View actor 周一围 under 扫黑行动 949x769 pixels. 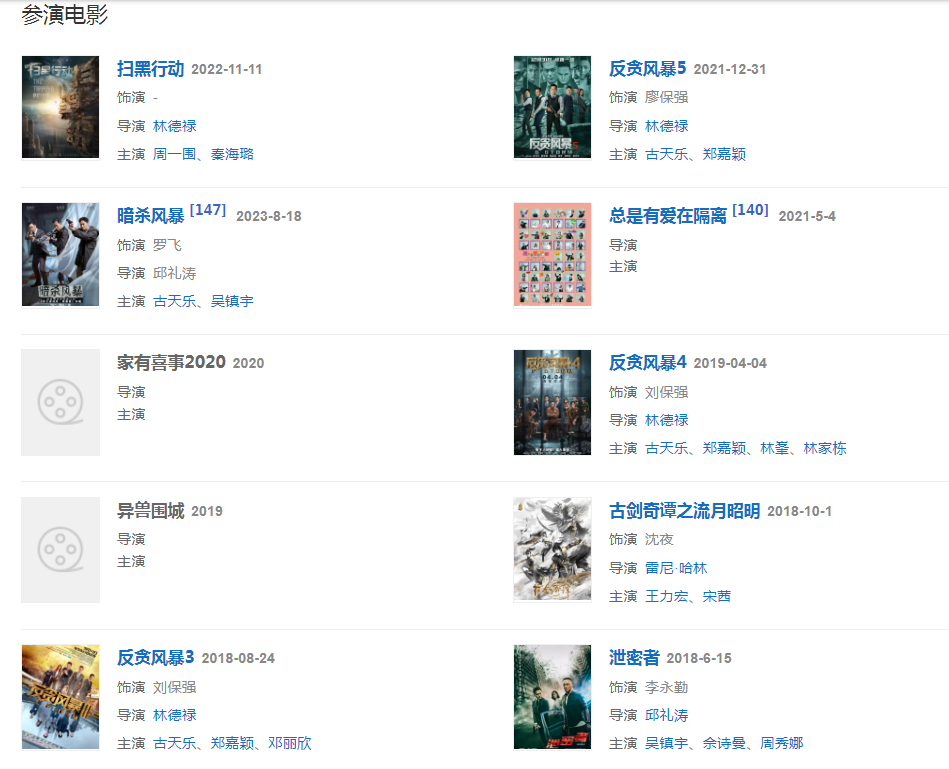(x=174, y=154)
